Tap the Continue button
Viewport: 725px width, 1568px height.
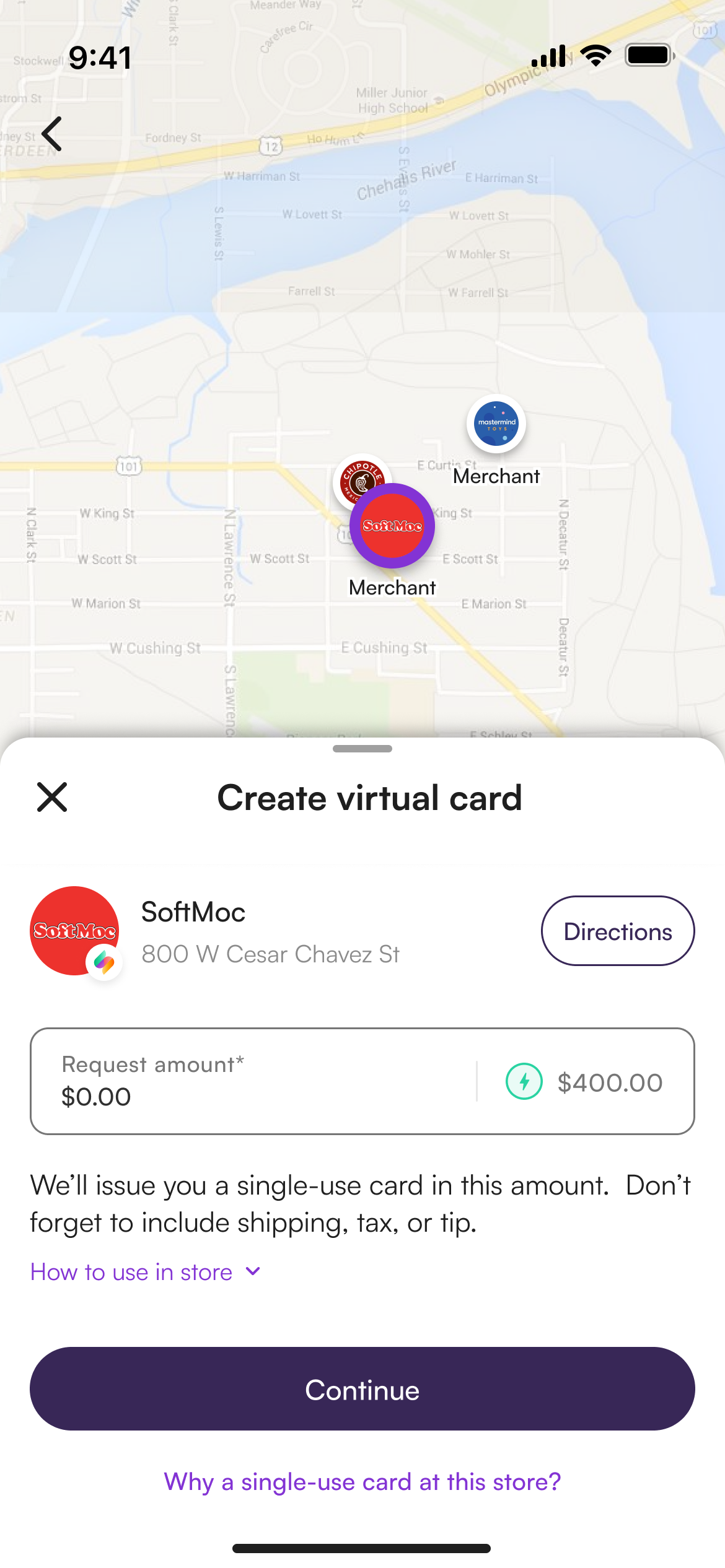pyautogui.click(x=362, y=1389)
